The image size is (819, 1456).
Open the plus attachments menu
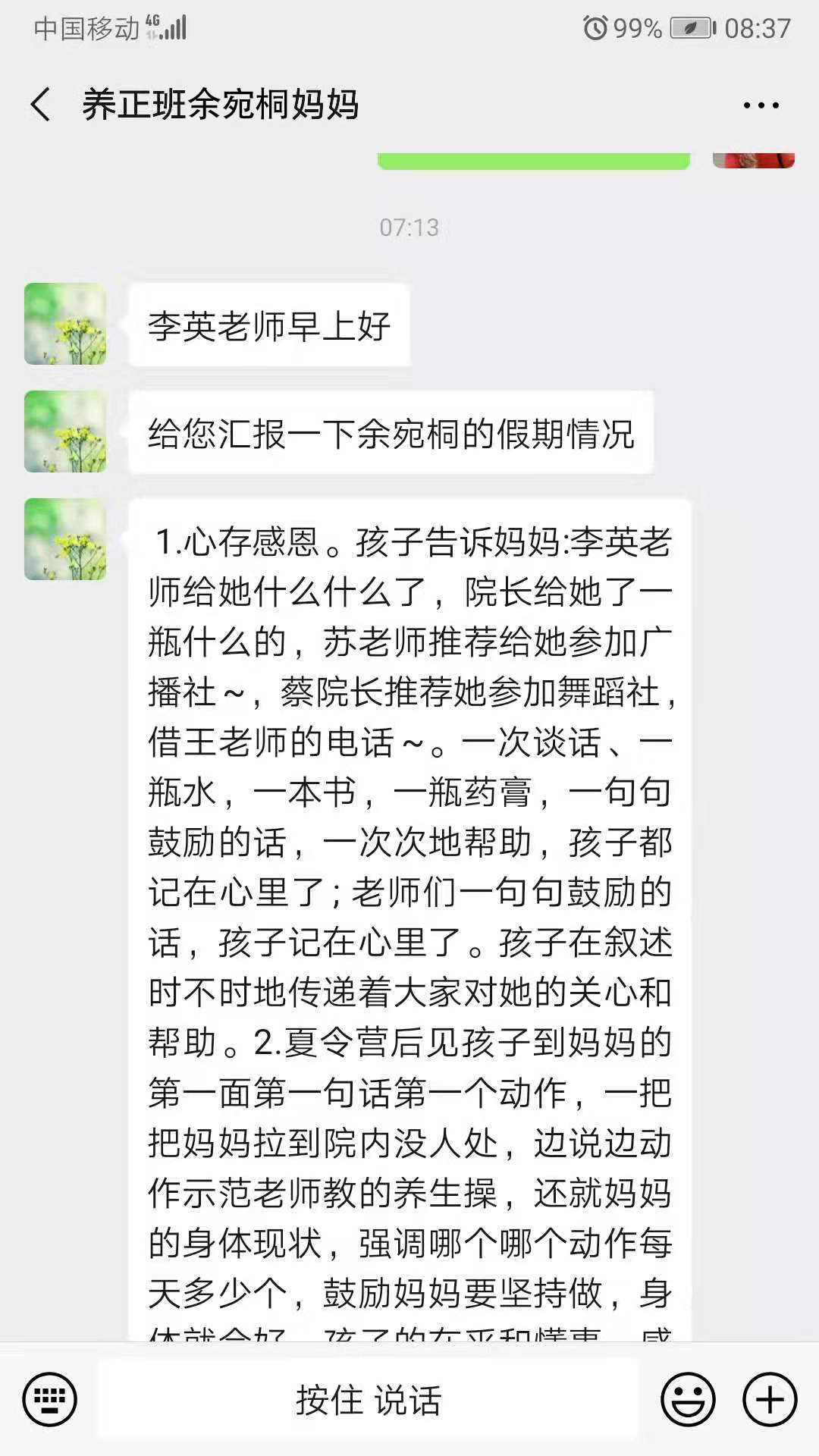click(770, 1399)
